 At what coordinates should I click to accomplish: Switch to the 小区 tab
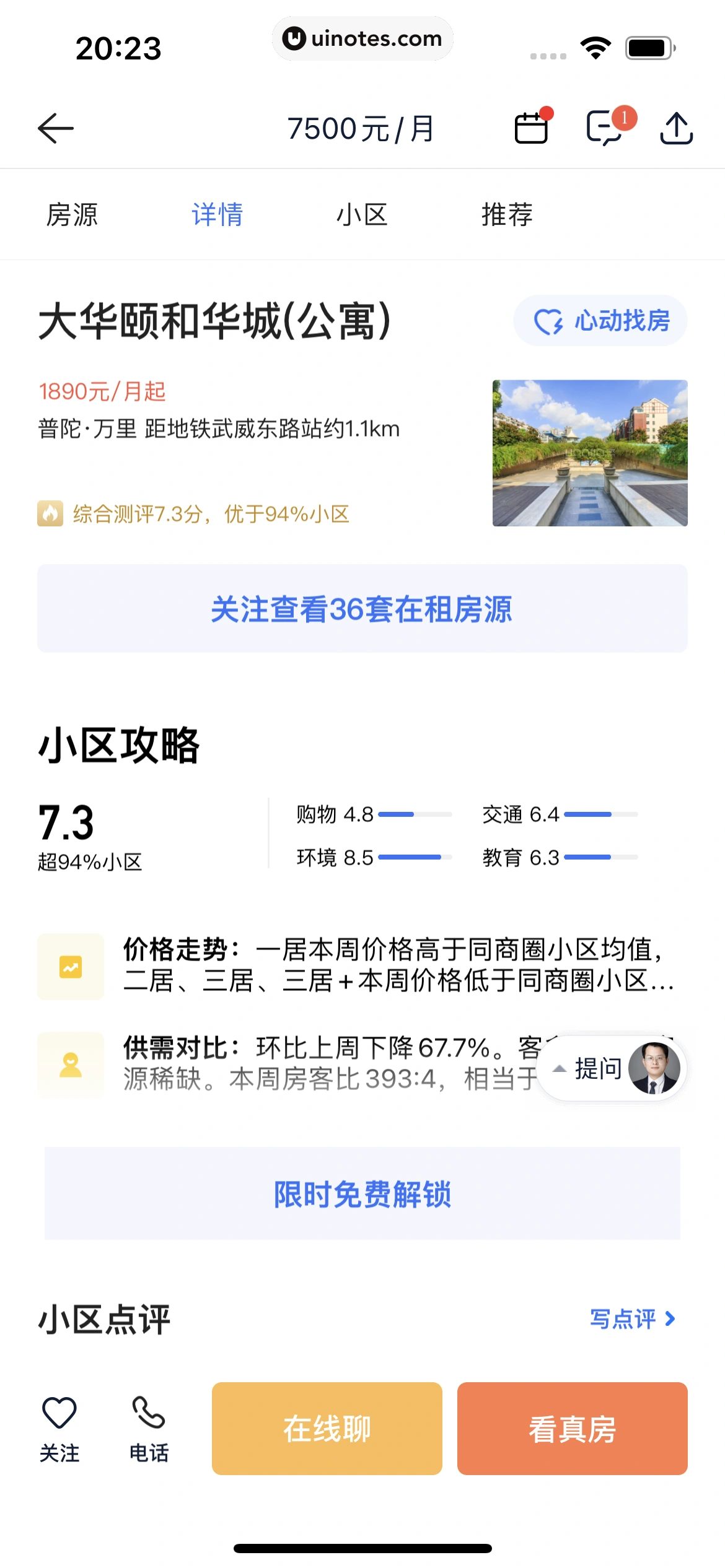coord(362,215)
